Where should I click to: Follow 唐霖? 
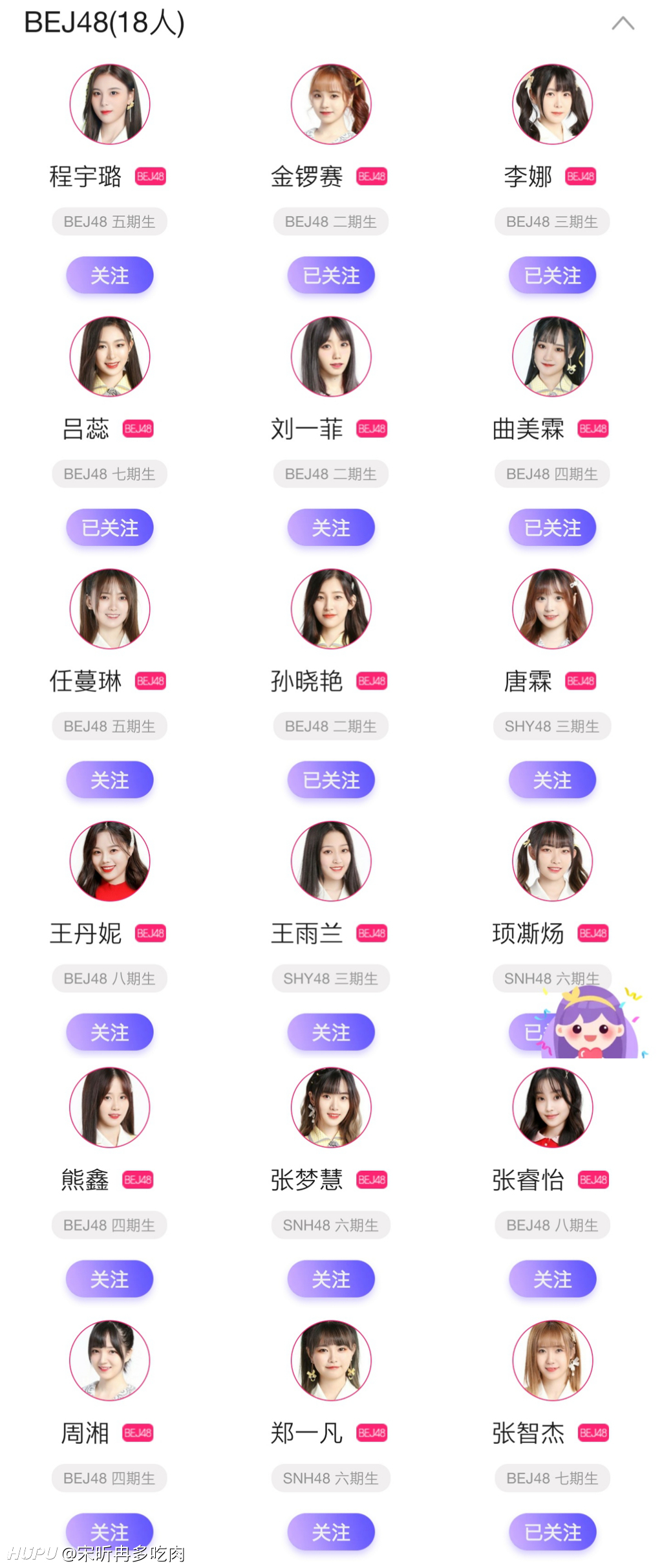tap(552, 780)
